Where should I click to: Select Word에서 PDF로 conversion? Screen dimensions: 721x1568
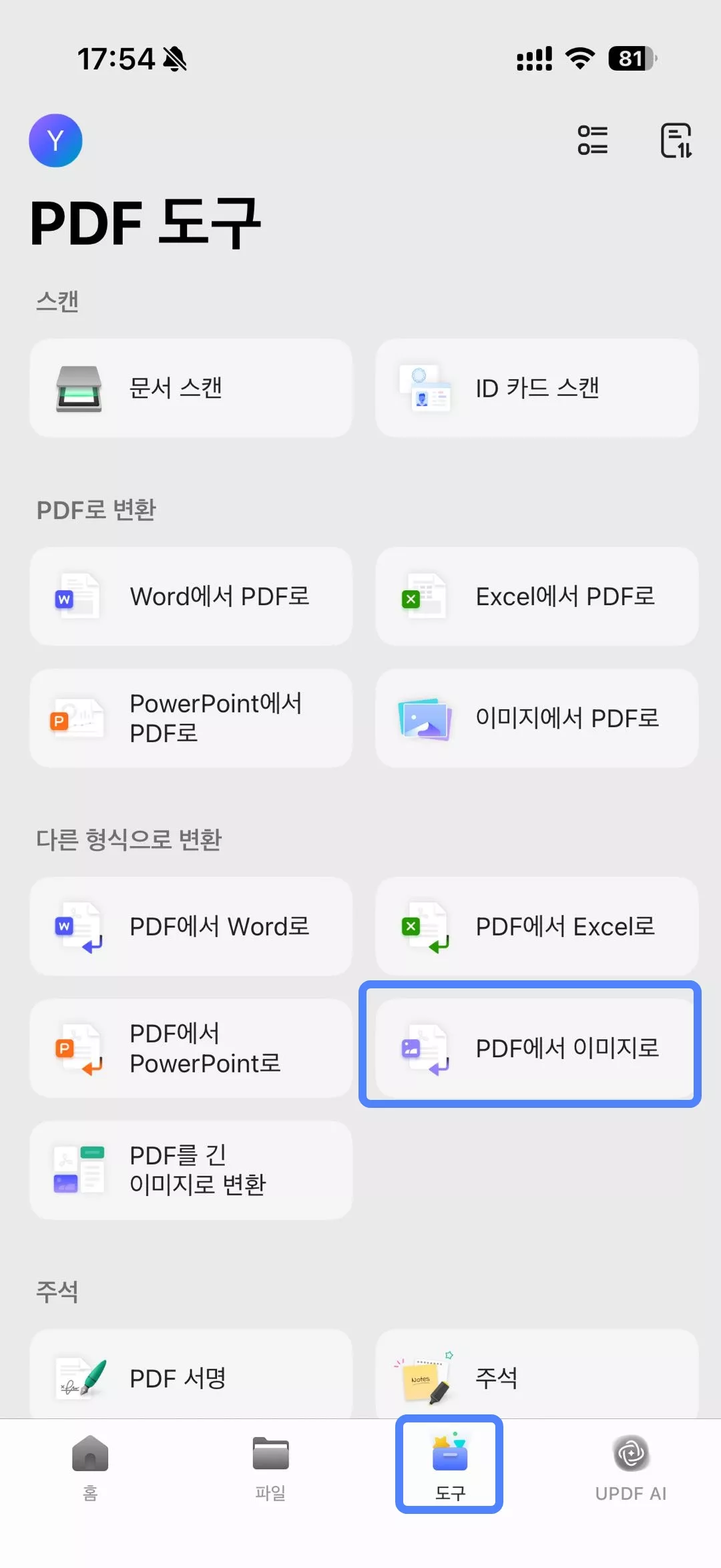(x=191, y=596)
